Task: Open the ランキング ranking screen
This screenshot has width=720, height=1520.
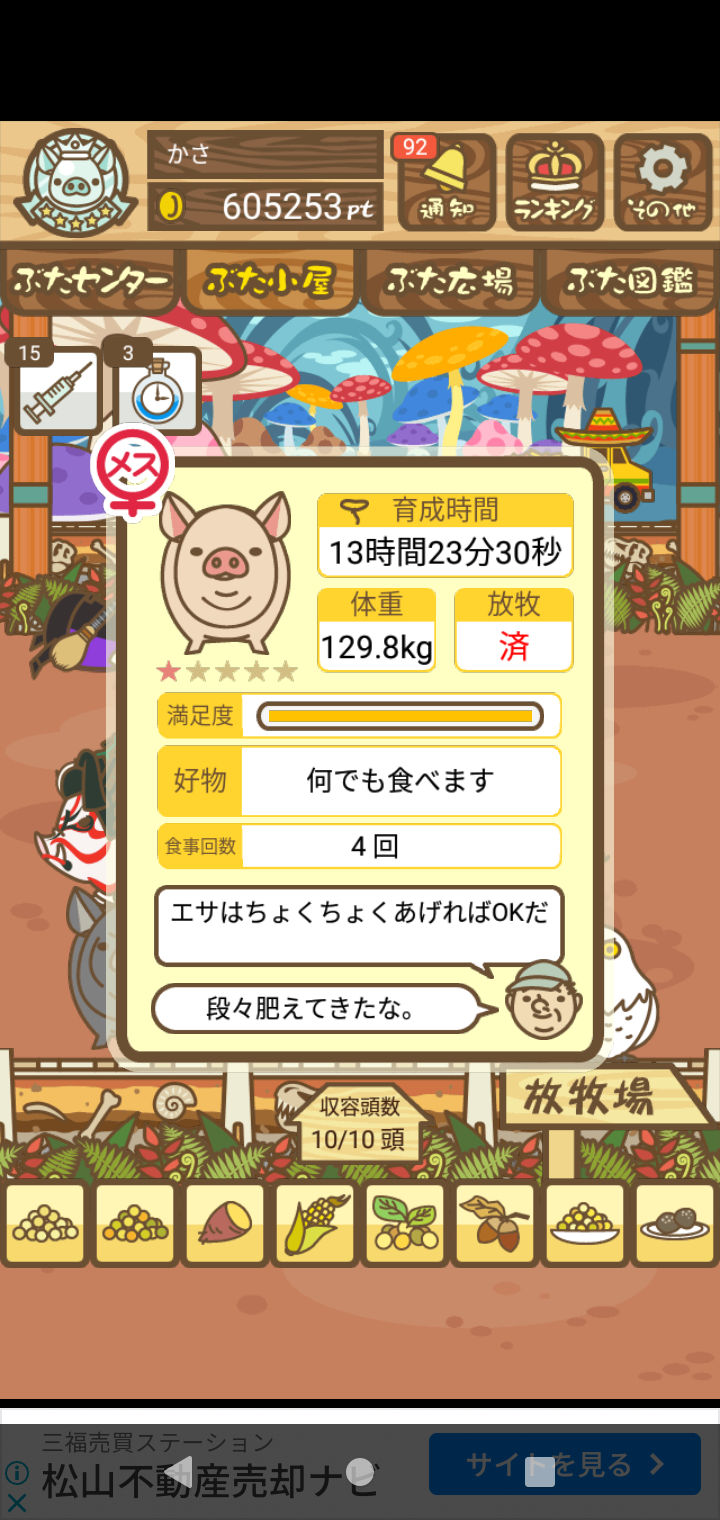Action: point(555,182)
